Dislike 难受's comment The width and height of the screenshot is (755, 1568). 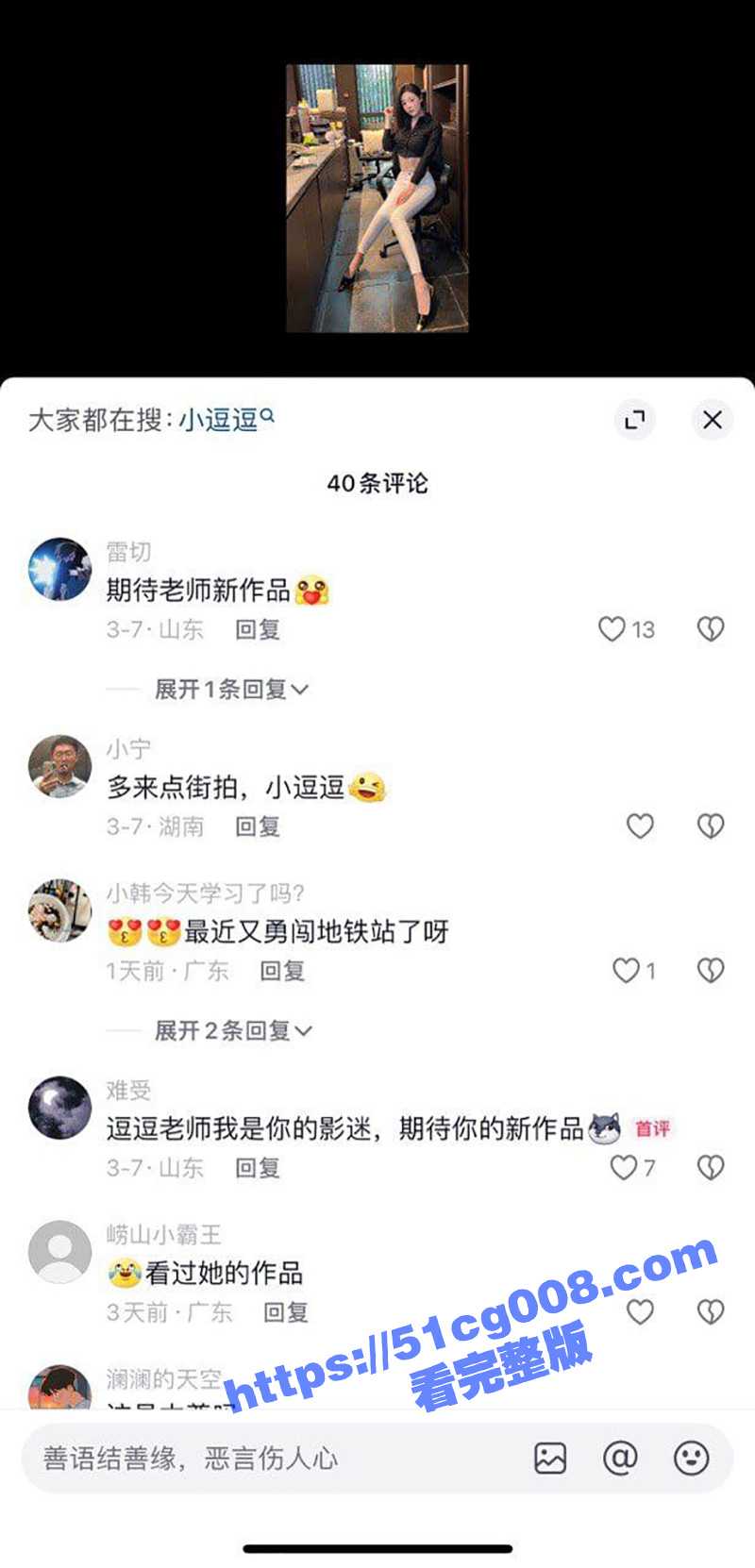(710, 1169)
